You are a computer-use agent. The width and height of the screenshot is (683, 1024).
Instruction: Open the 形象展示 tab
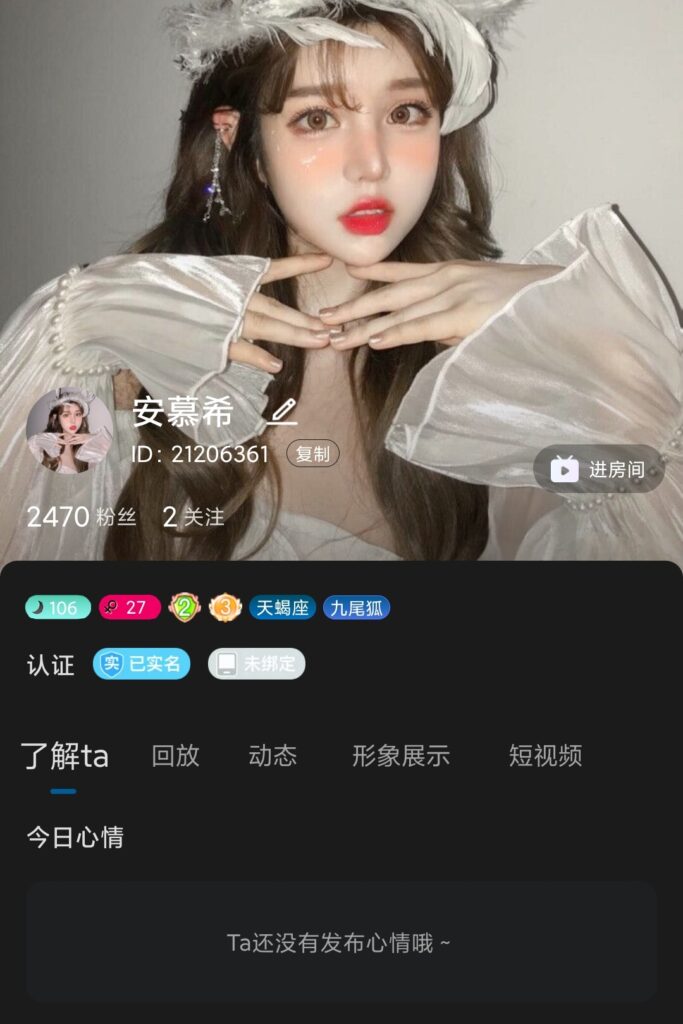pyautogui.click(x=401, y=756)
